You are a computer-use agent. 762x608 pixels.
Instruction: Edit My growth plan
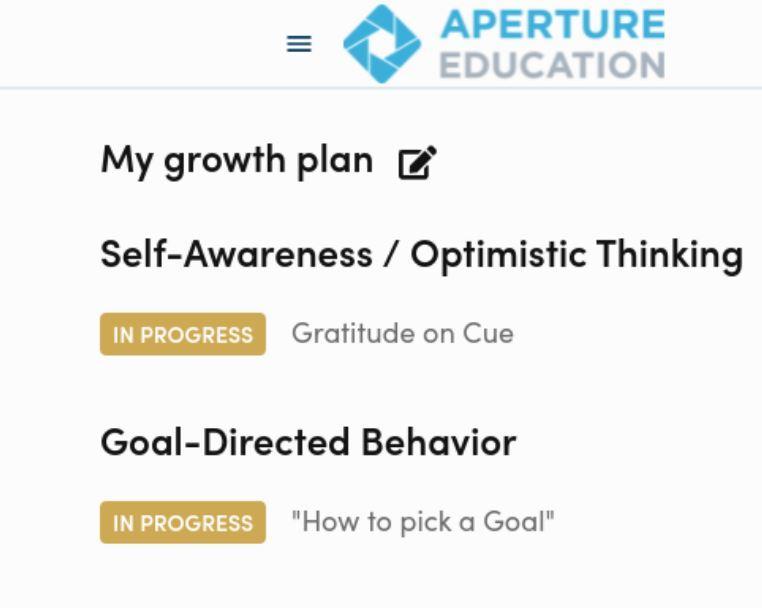tap(417, 162)
